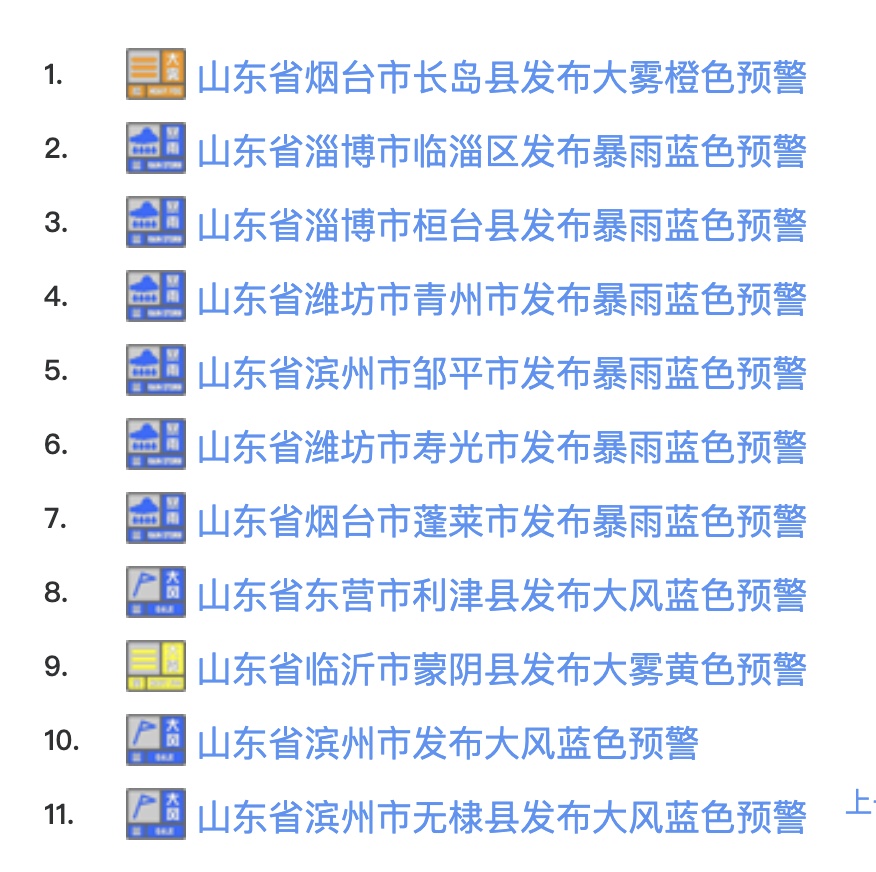View the 滨州市邹平市 暴雨蓝色预警 warning
The image size is (876, 872).
[500, 373]
